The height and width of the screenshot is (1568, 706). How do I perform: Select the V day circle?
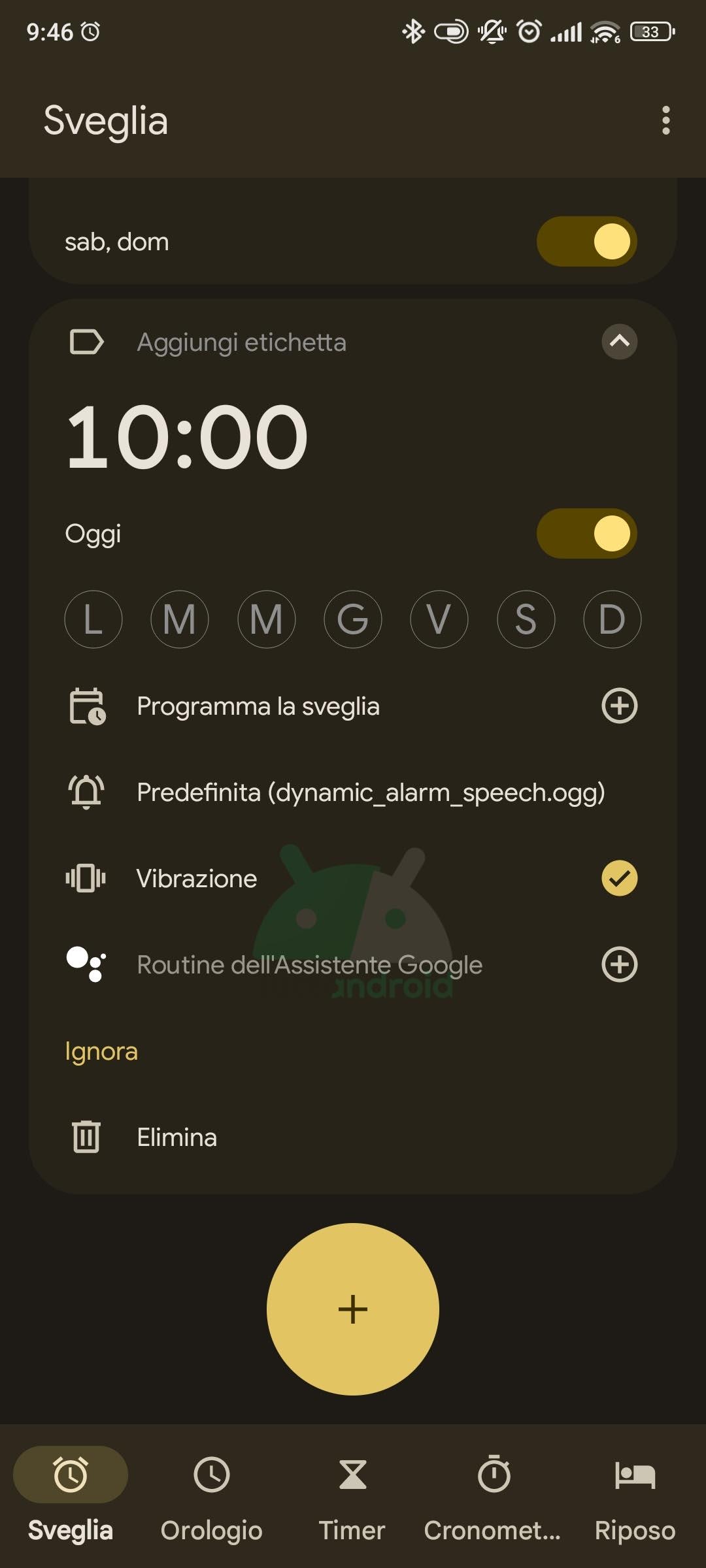[439, 619]
